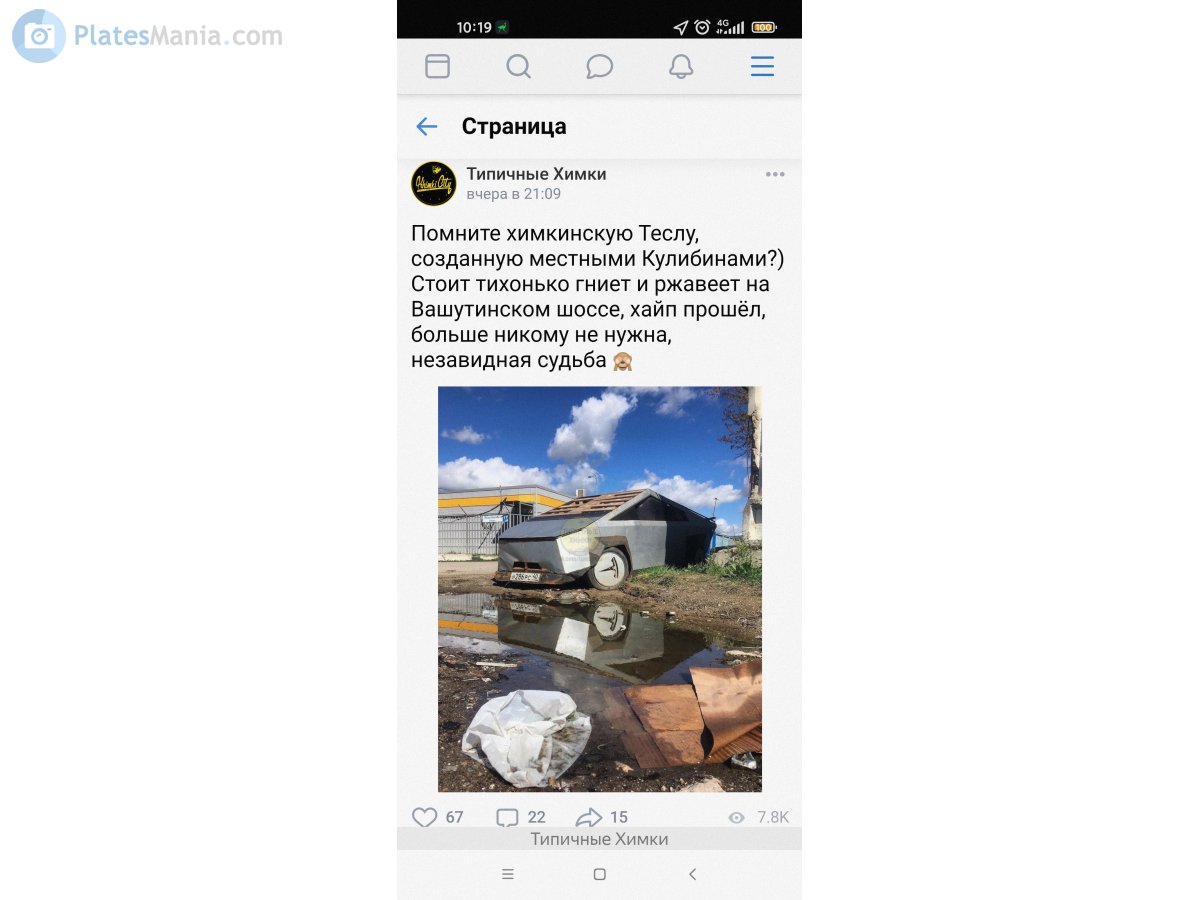
Task: Open system recent apps
Action: (x=507, y=874)
